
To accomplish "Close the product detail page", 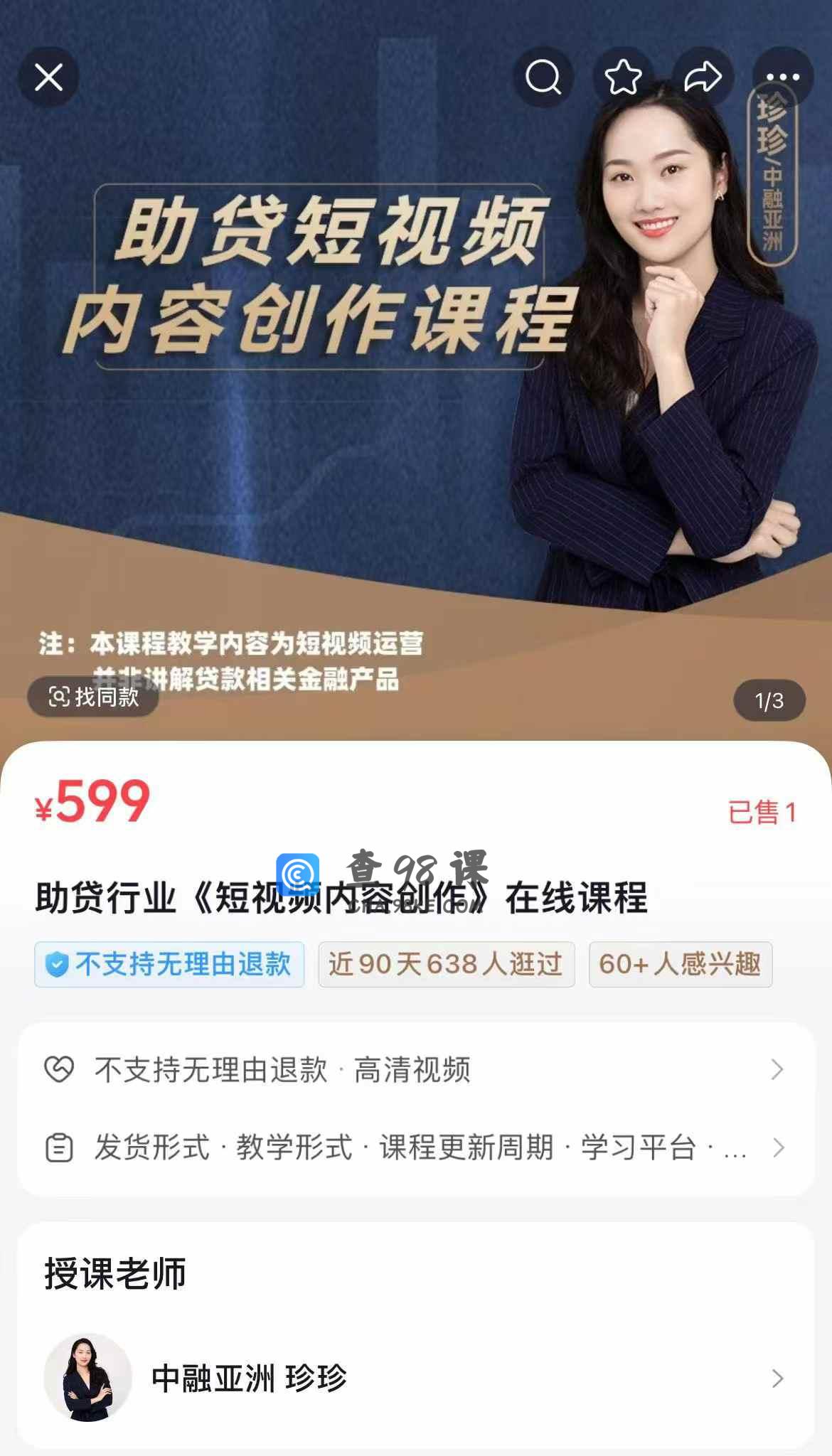I will (48, 77).
